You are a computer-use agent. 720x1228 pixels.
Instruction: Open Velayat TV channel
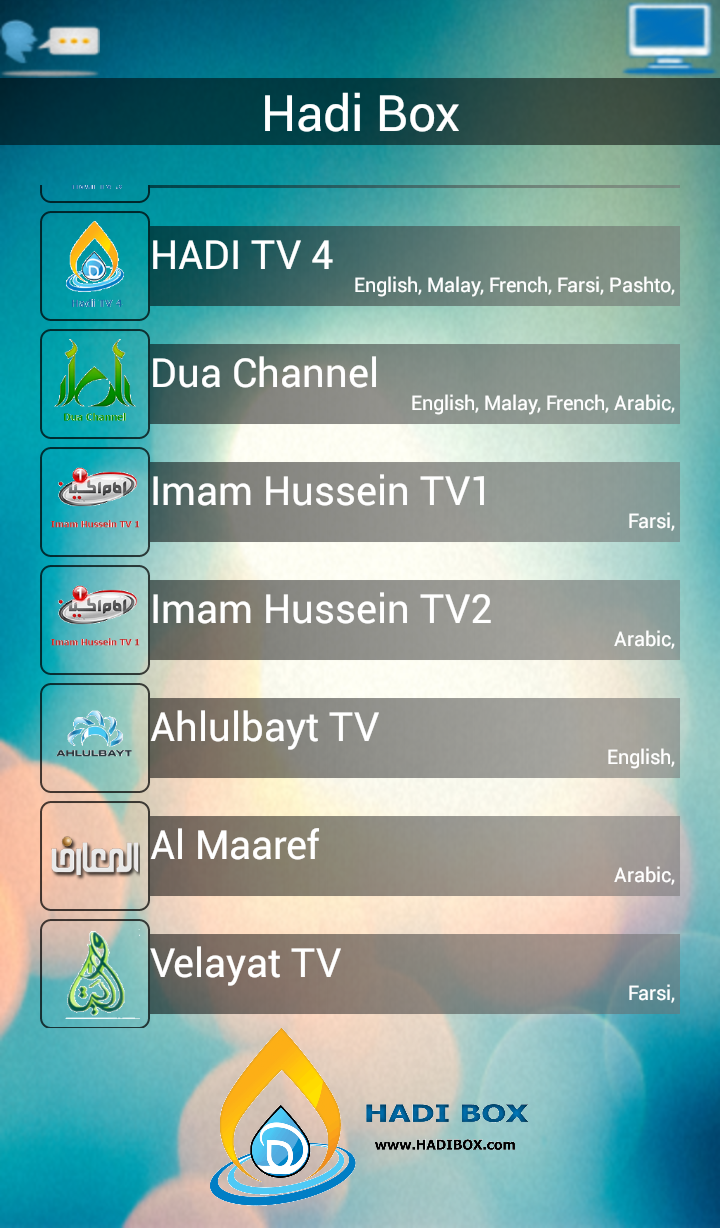pyautogui.click(x=360, y=974)
